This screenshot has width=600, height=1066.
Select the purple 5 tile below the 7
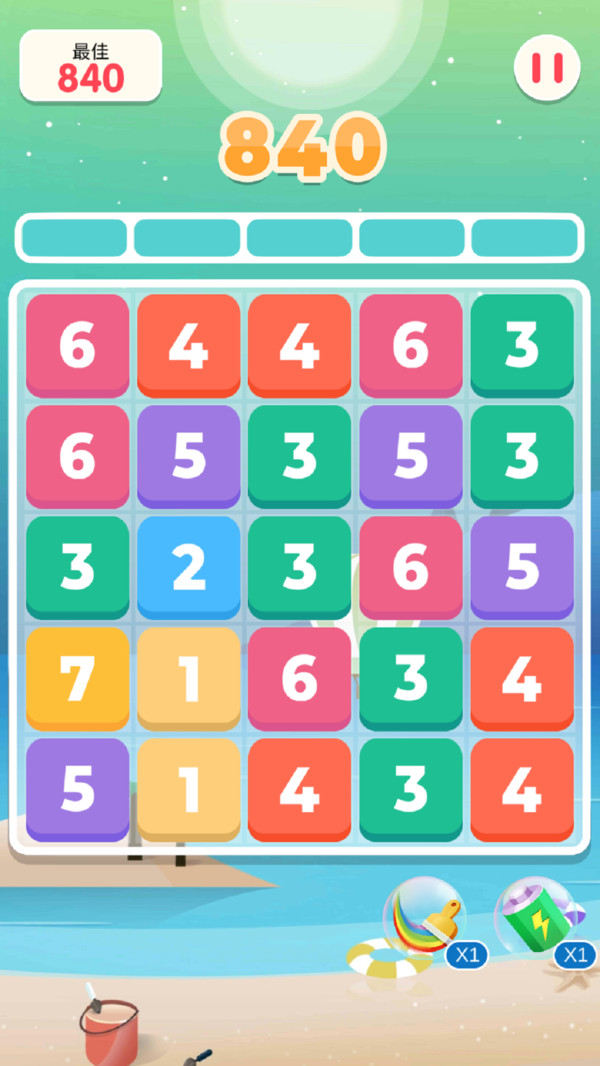point(78,788)
